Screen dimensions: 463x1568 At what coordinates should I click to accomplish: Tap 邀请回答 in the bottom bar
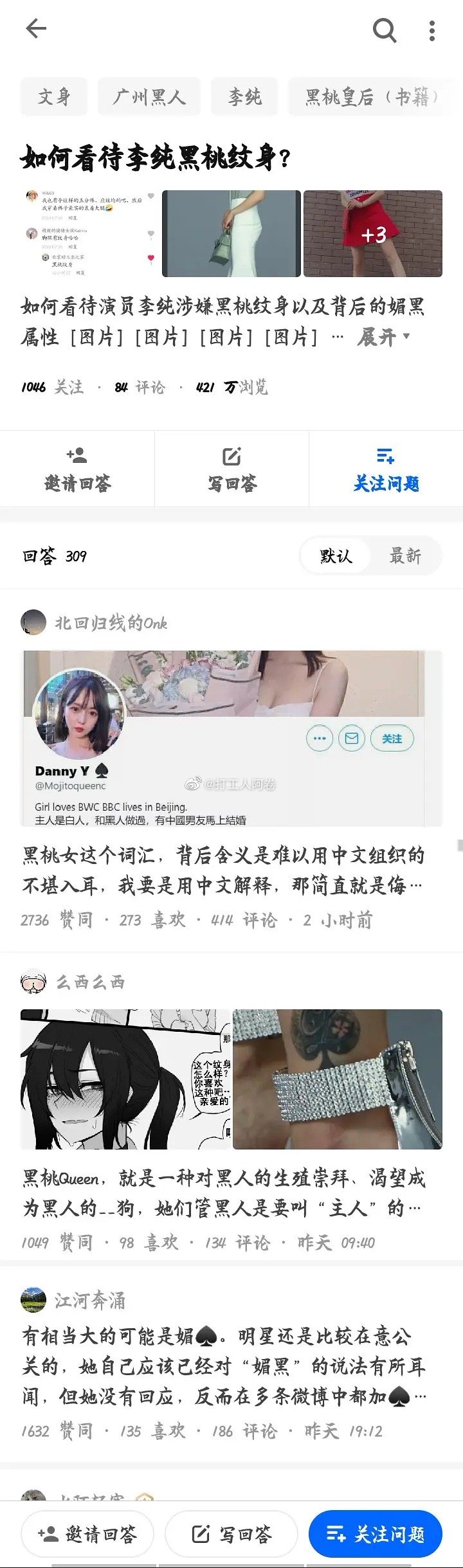tap(87, 1534)
